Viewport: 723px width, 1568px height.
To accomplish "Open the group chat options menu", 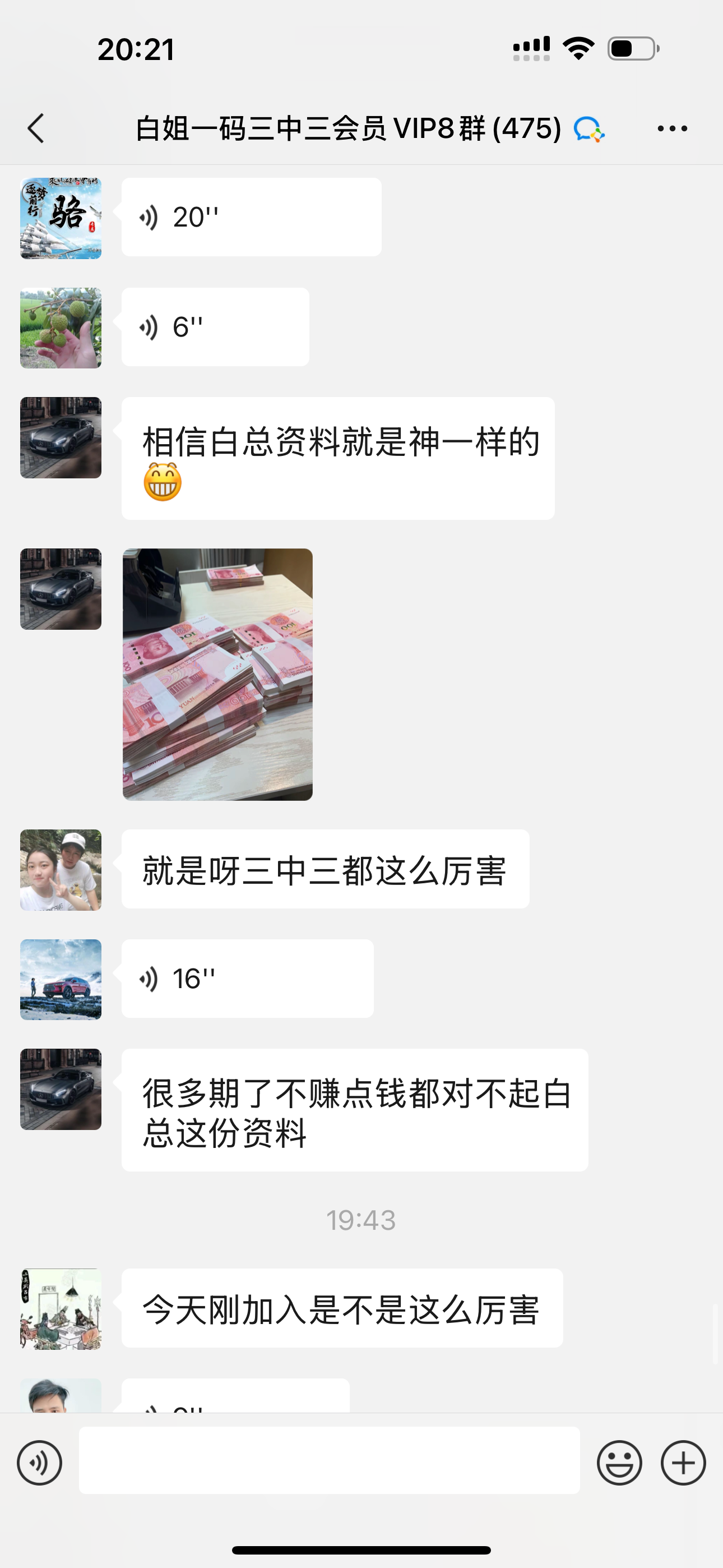I will pos(672,128).
